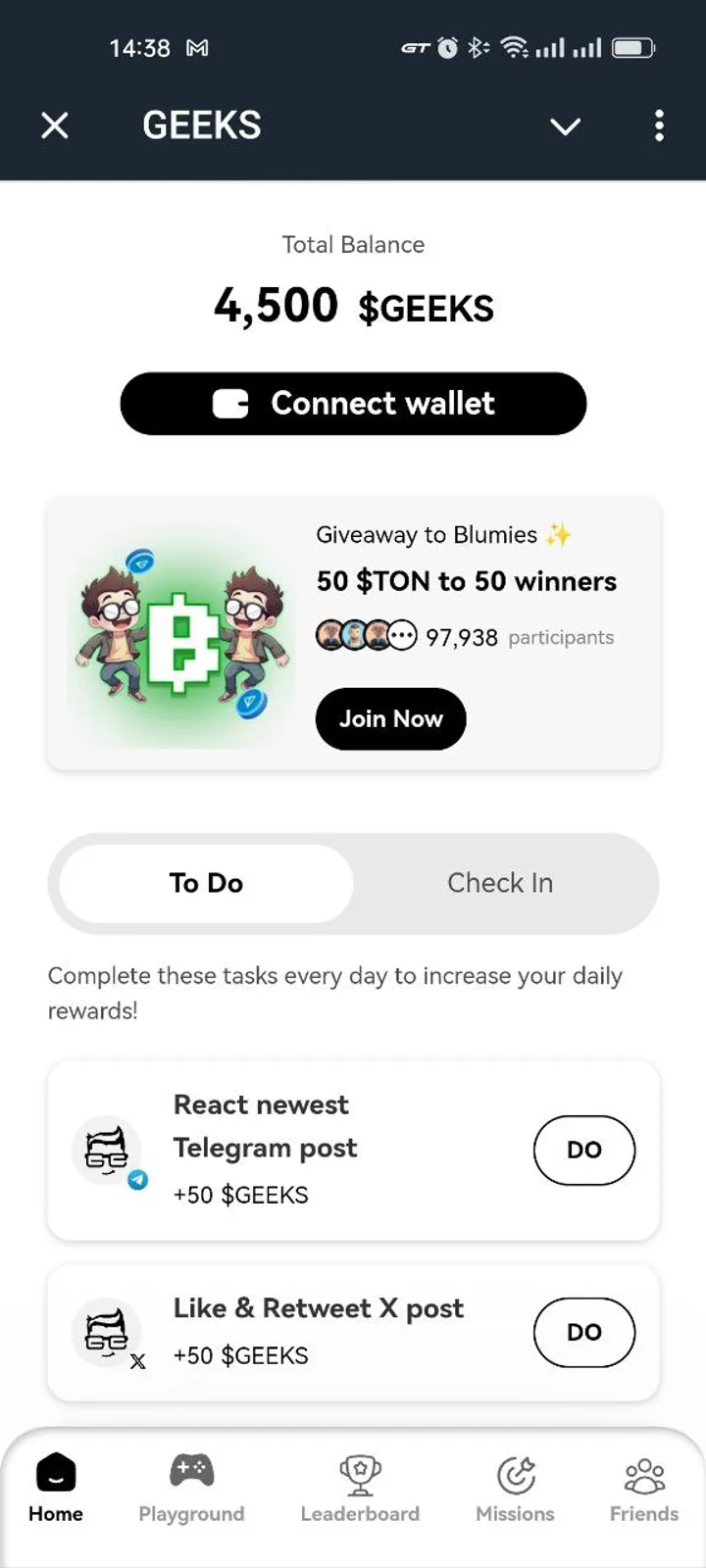Join the Blumies giveaway now
Image resolution: width=706 pixels, height=1568 pixels.
tap(390, 719)
